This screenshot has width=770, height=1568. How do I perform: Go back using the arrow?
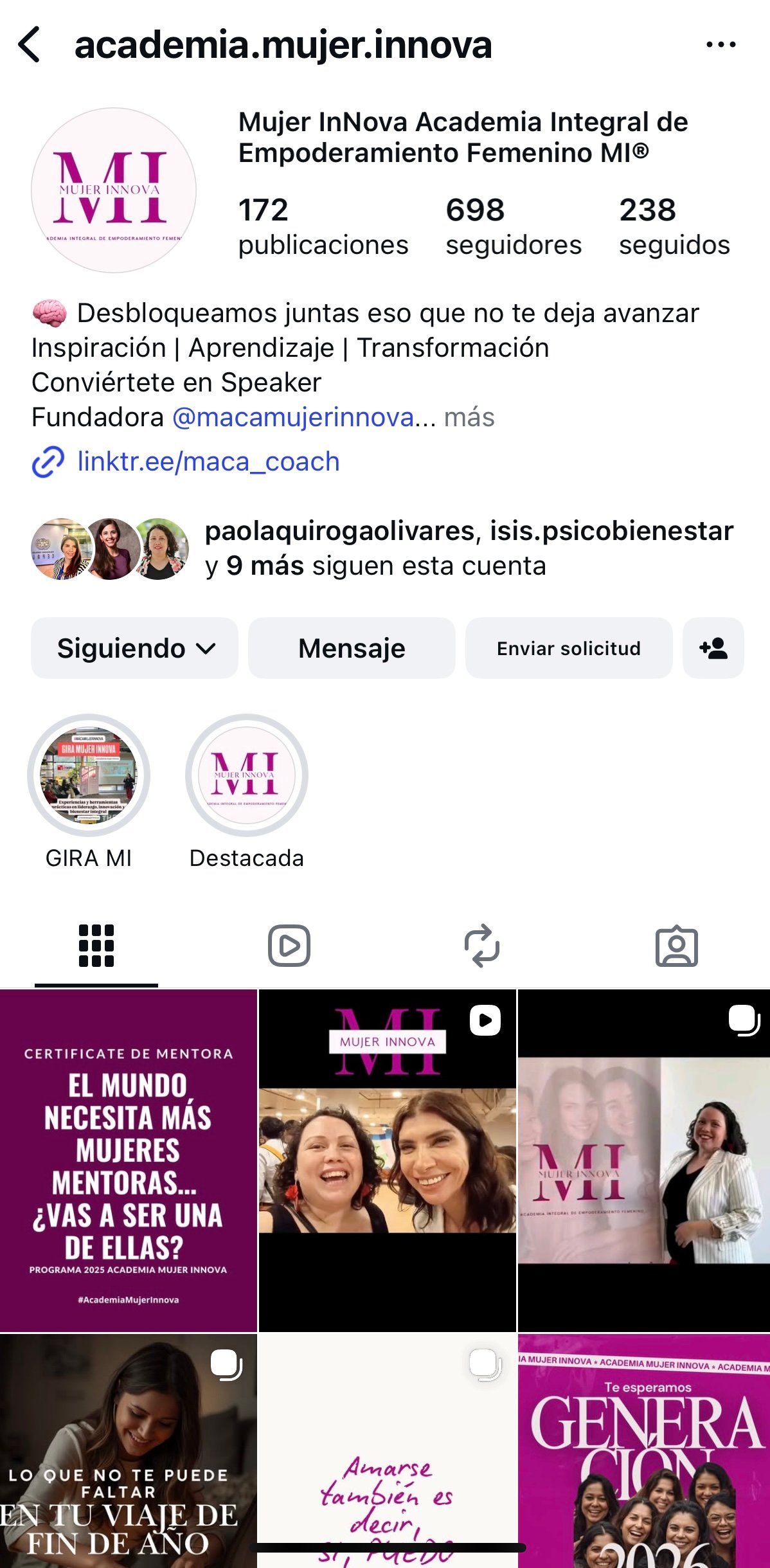[x=30, y=45]
